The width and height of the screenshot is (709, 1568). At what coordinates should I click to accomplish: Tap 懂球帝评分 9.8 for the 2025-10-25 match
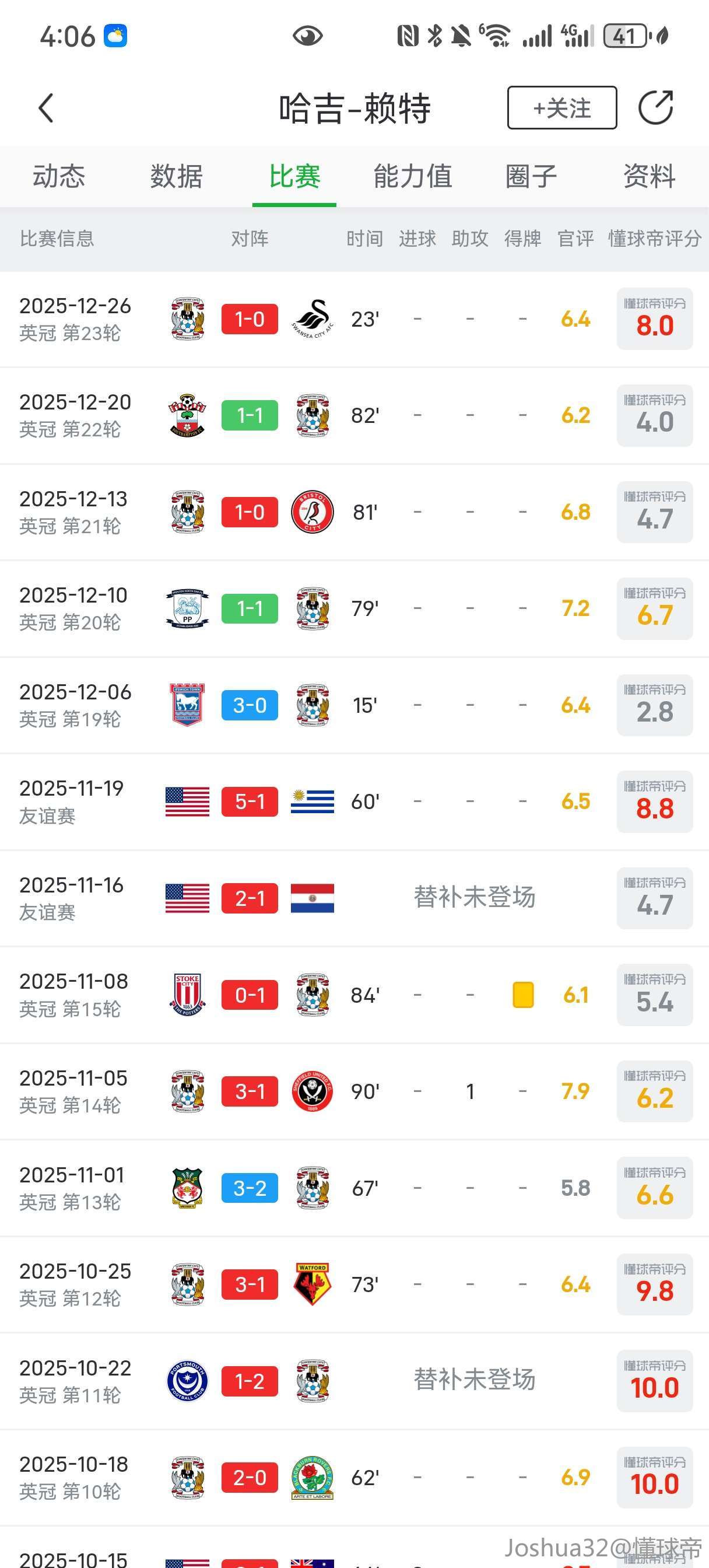(x=654, y=1284)
